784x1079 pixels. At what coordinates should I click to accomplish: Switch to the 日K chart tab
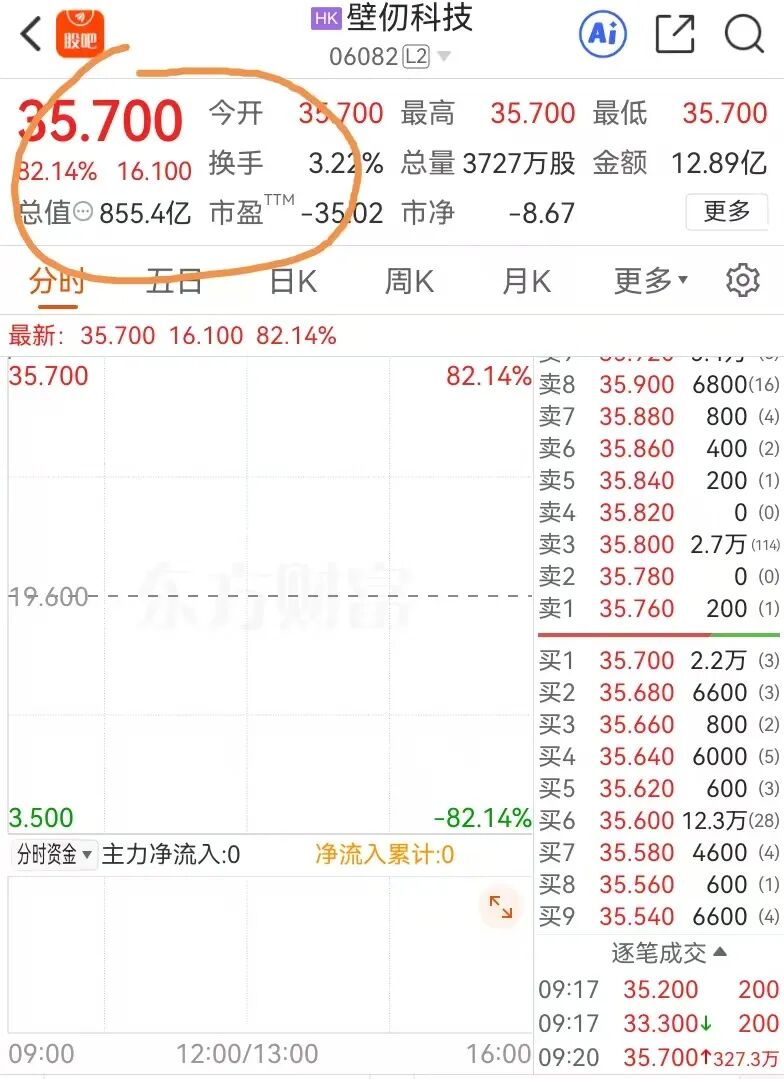coord(293,282)
